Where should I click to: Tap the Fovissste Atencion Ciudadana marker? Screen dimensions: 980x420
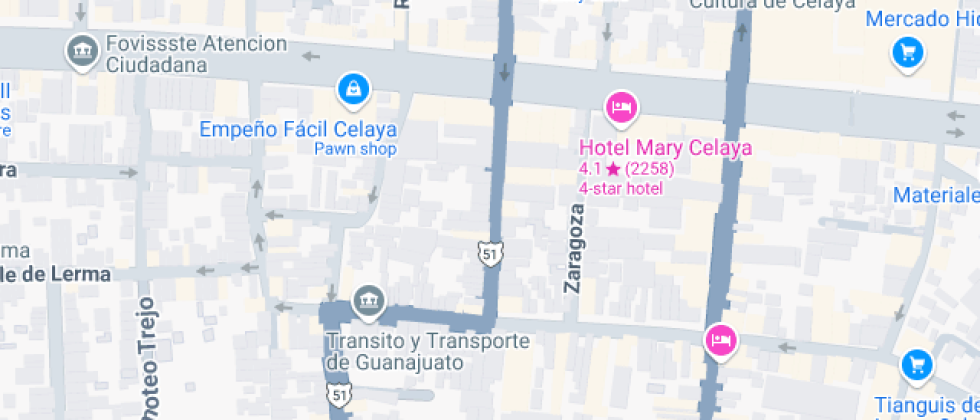80,50
